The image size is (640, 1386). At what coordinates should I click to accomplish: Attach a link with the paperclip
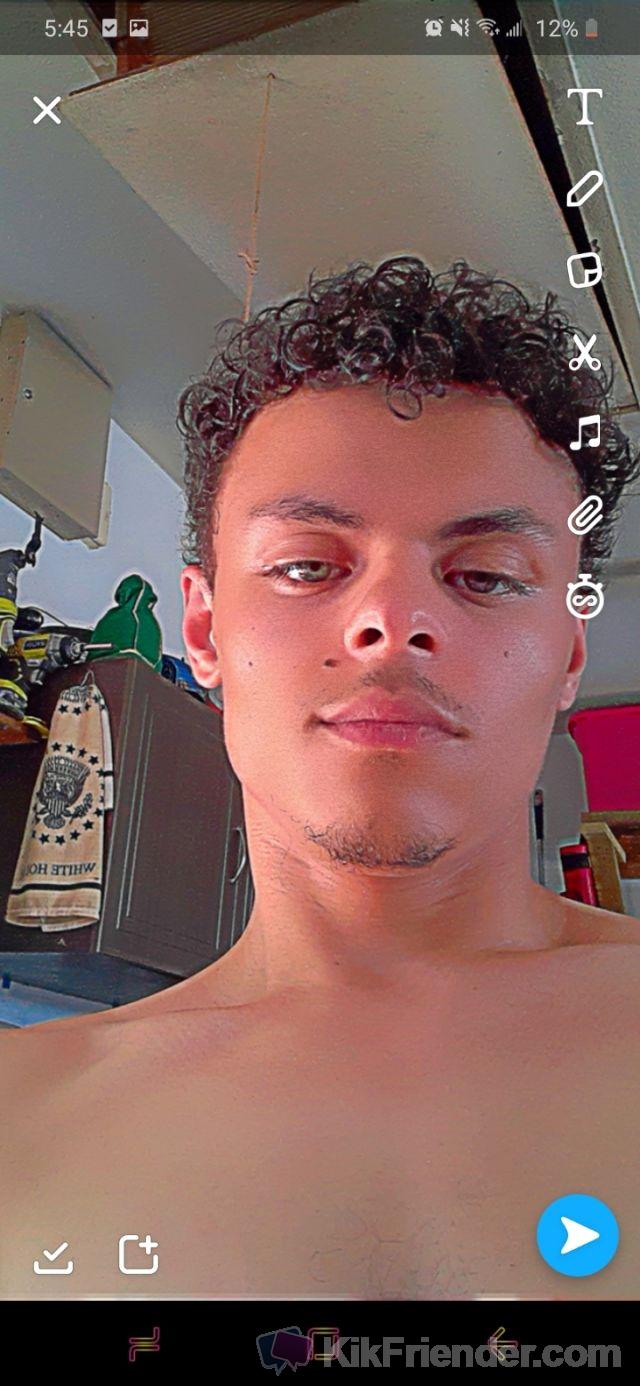(584, 516)
